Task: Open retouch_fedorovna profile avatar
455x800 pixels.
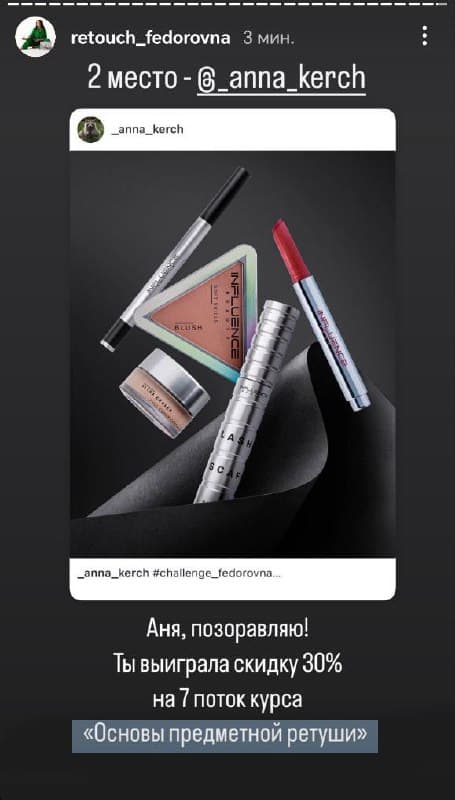Action: tap(35, 37)
